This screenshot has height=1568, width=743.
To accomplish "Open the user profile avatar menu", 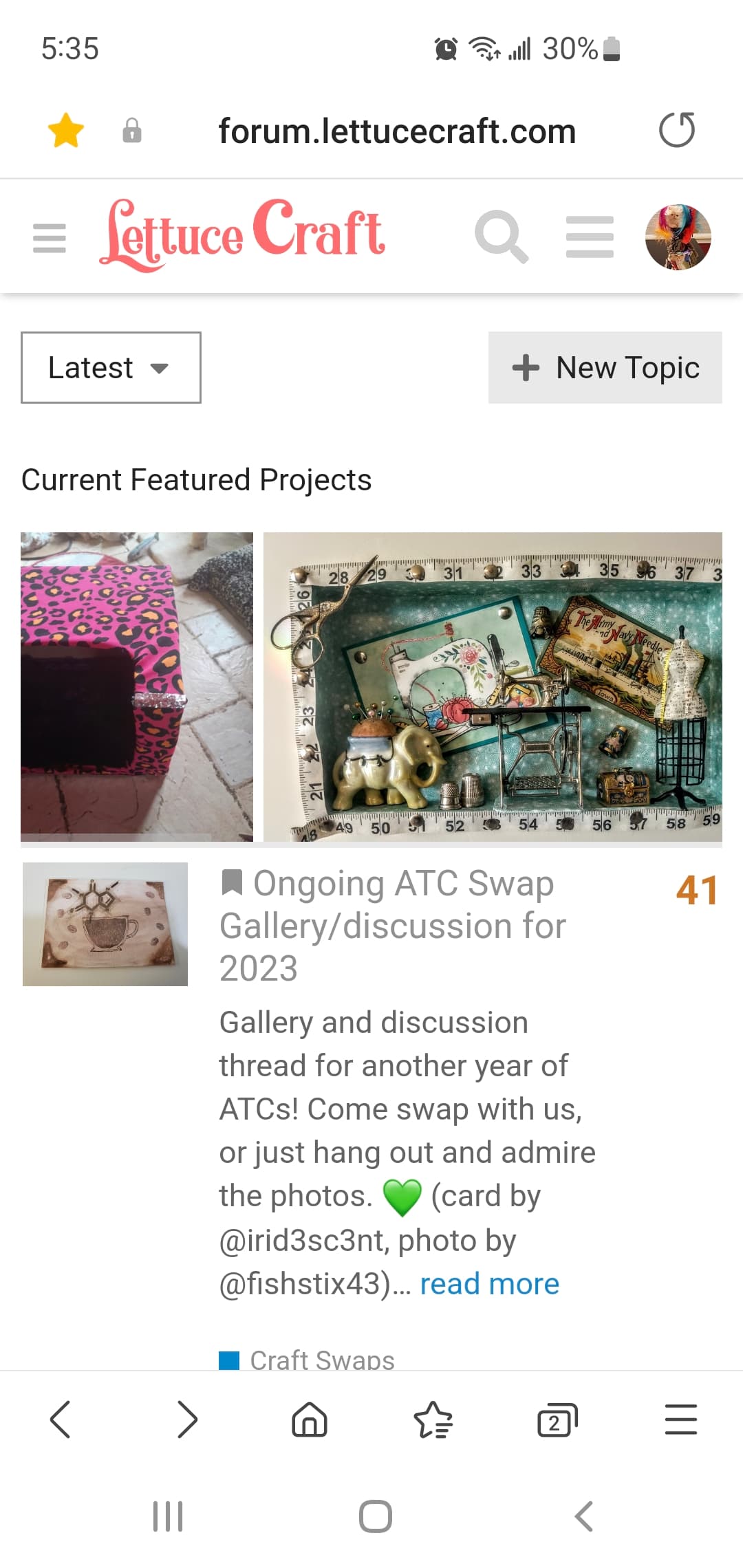I will pyautogui.click(x=678, y=237).
